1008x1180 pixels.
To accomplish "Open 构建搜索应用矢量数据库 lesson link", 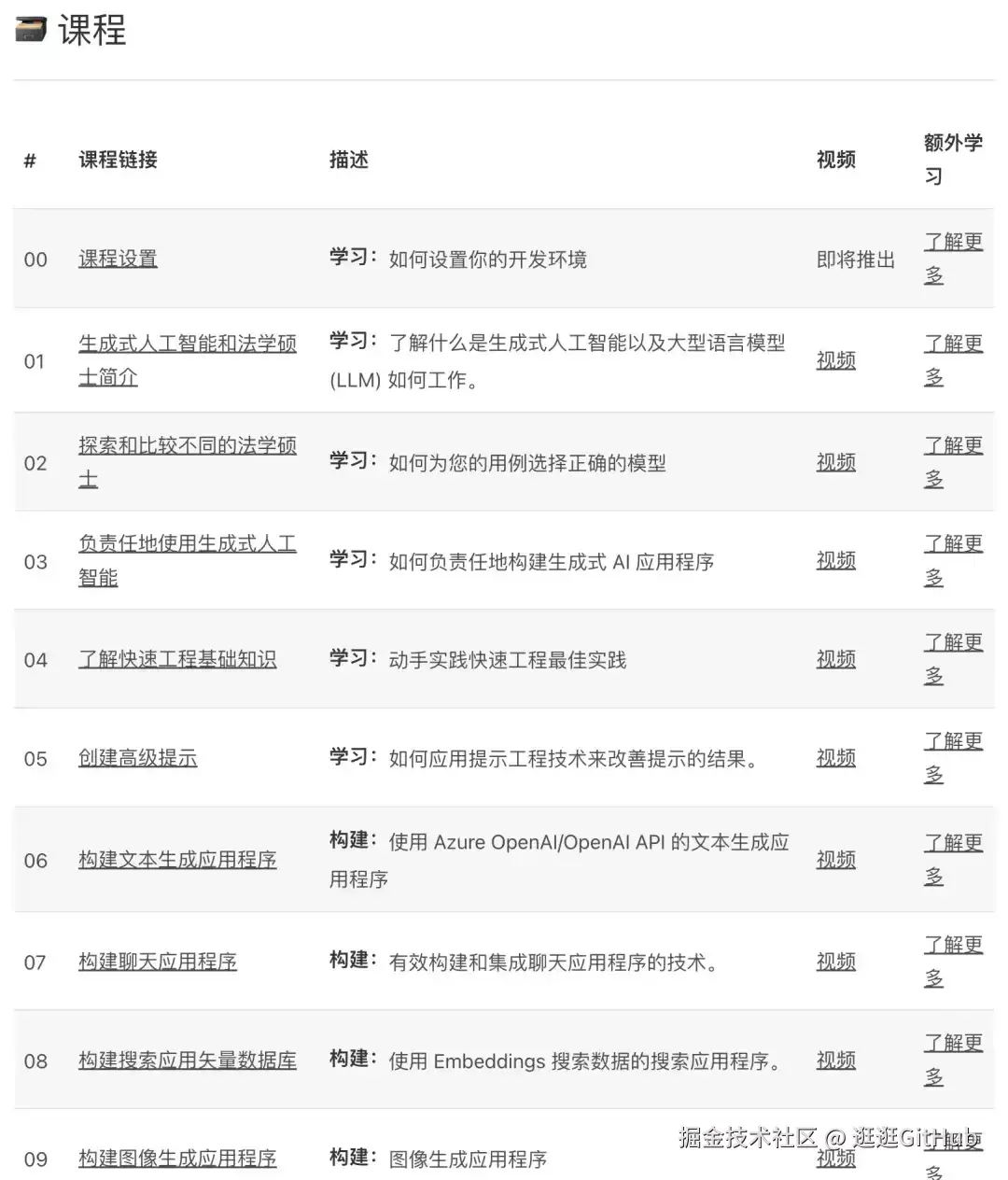I will [x=187, y=1061].
